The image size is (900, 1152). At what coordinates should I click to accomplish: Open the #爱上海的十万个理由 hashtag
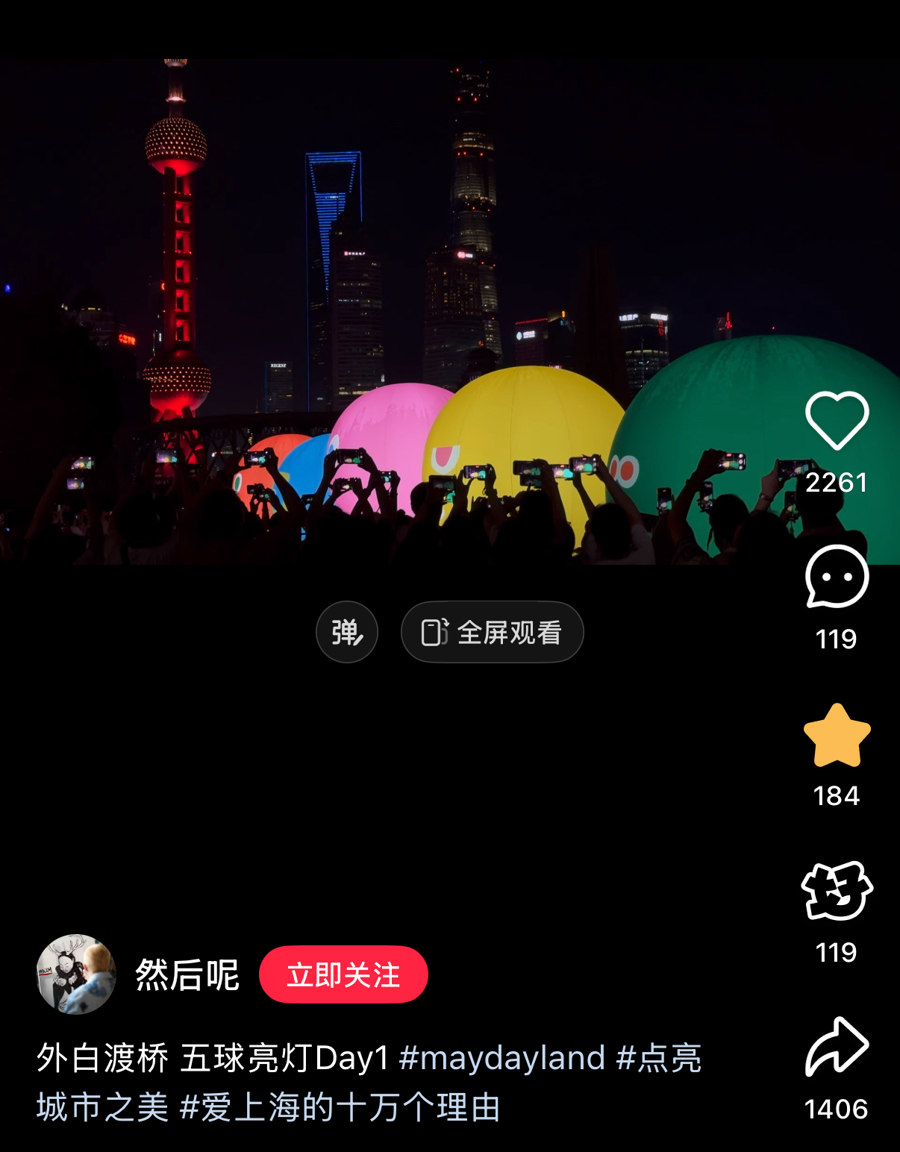[x=340, y=1108]
